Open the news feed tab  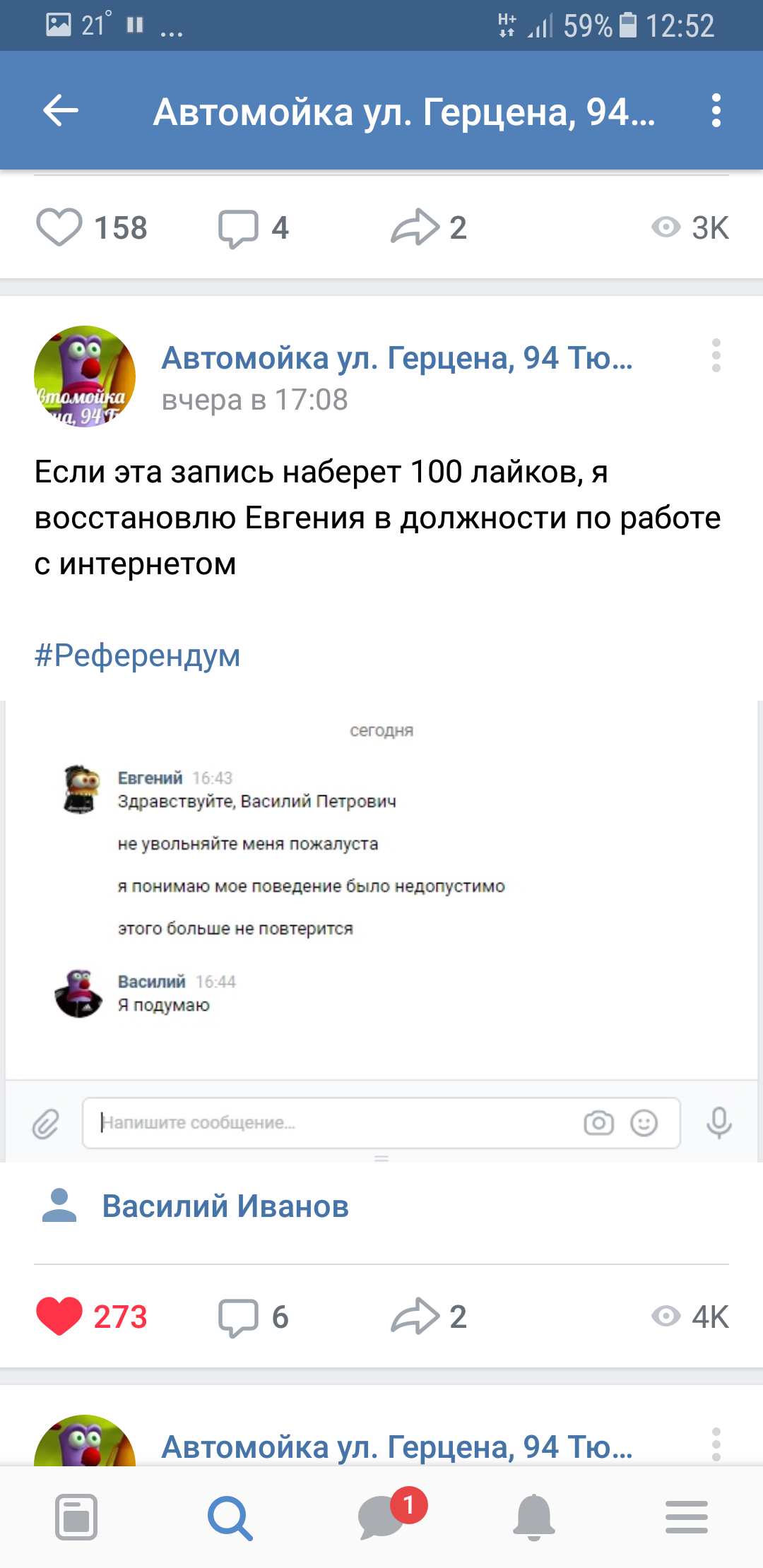76,1517
